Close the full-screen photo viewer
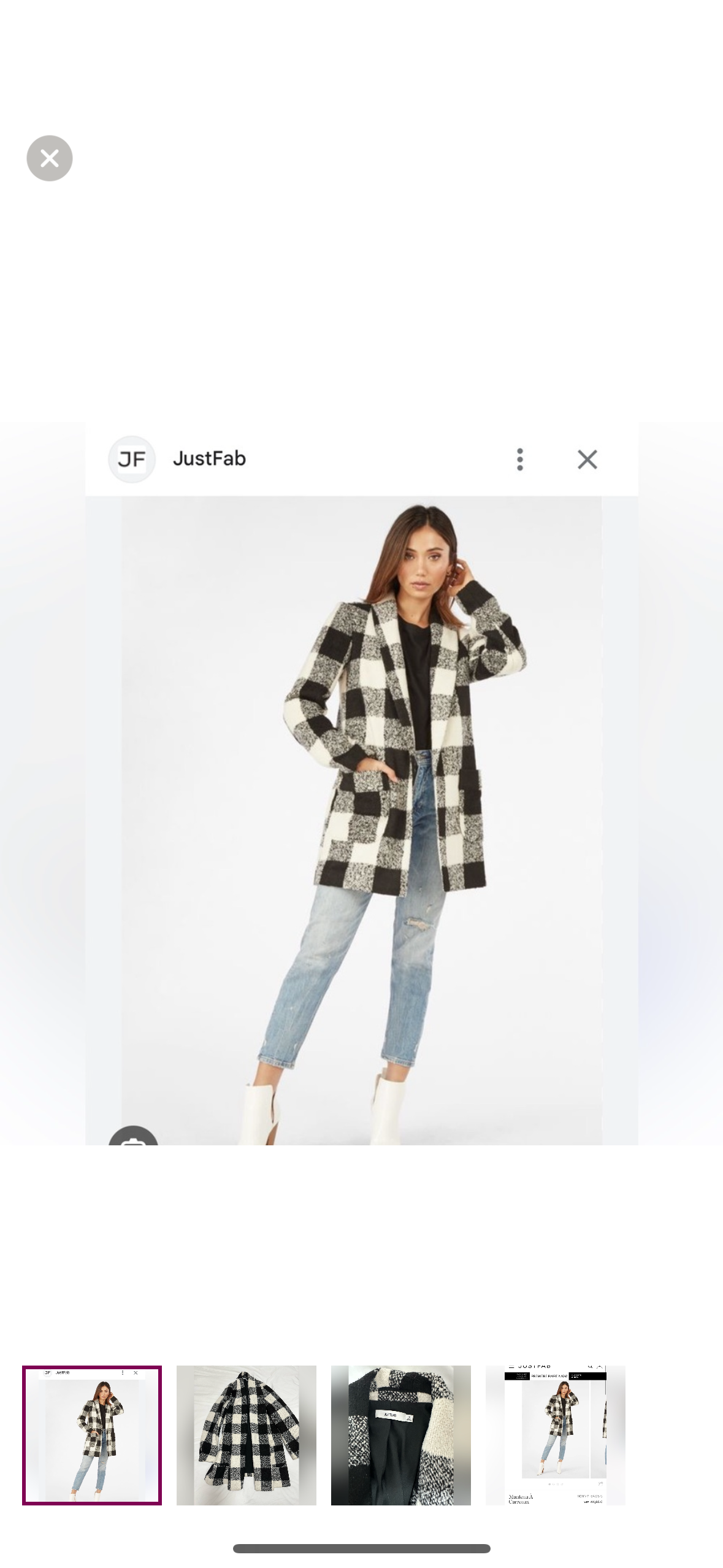Image resolution: width=723 pixels, height=1568 pixels. pyautogui.click(x=50, y=158)
